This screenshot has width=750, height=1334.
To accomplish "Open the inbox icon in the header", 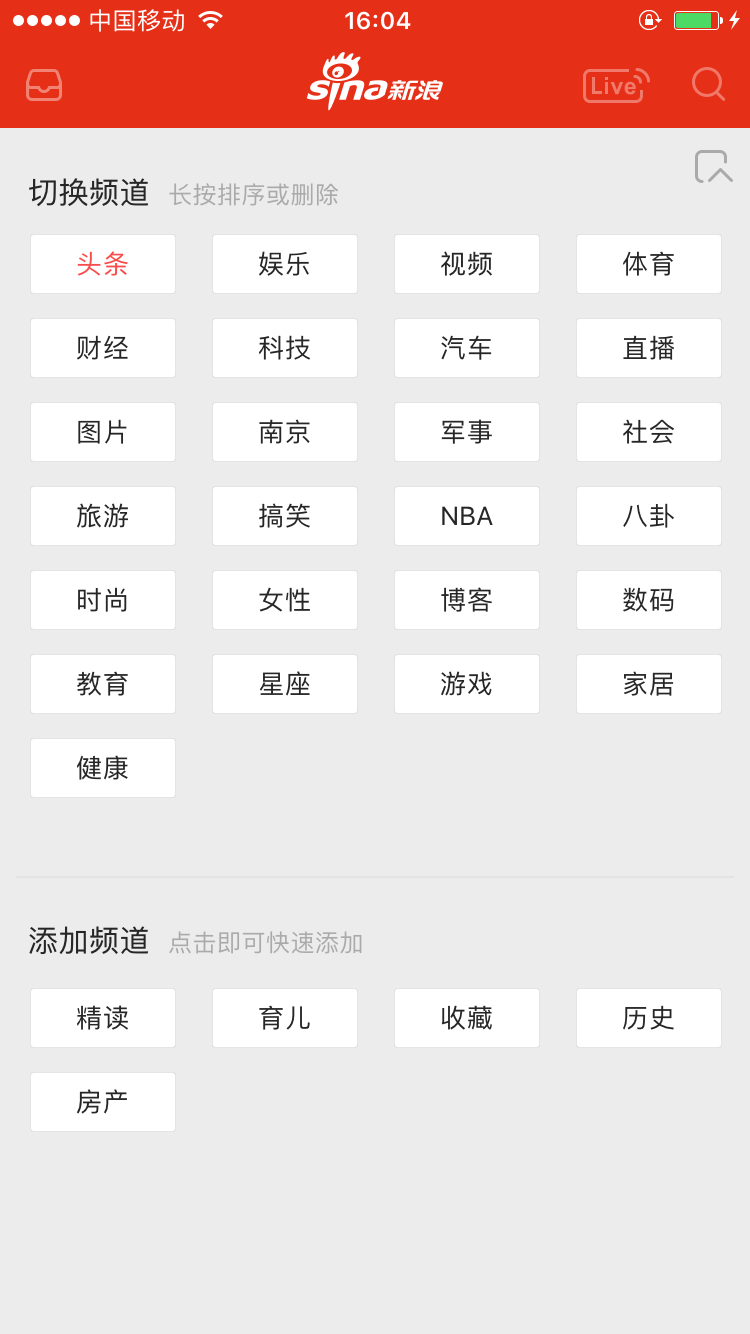I will tap(44, 85).
